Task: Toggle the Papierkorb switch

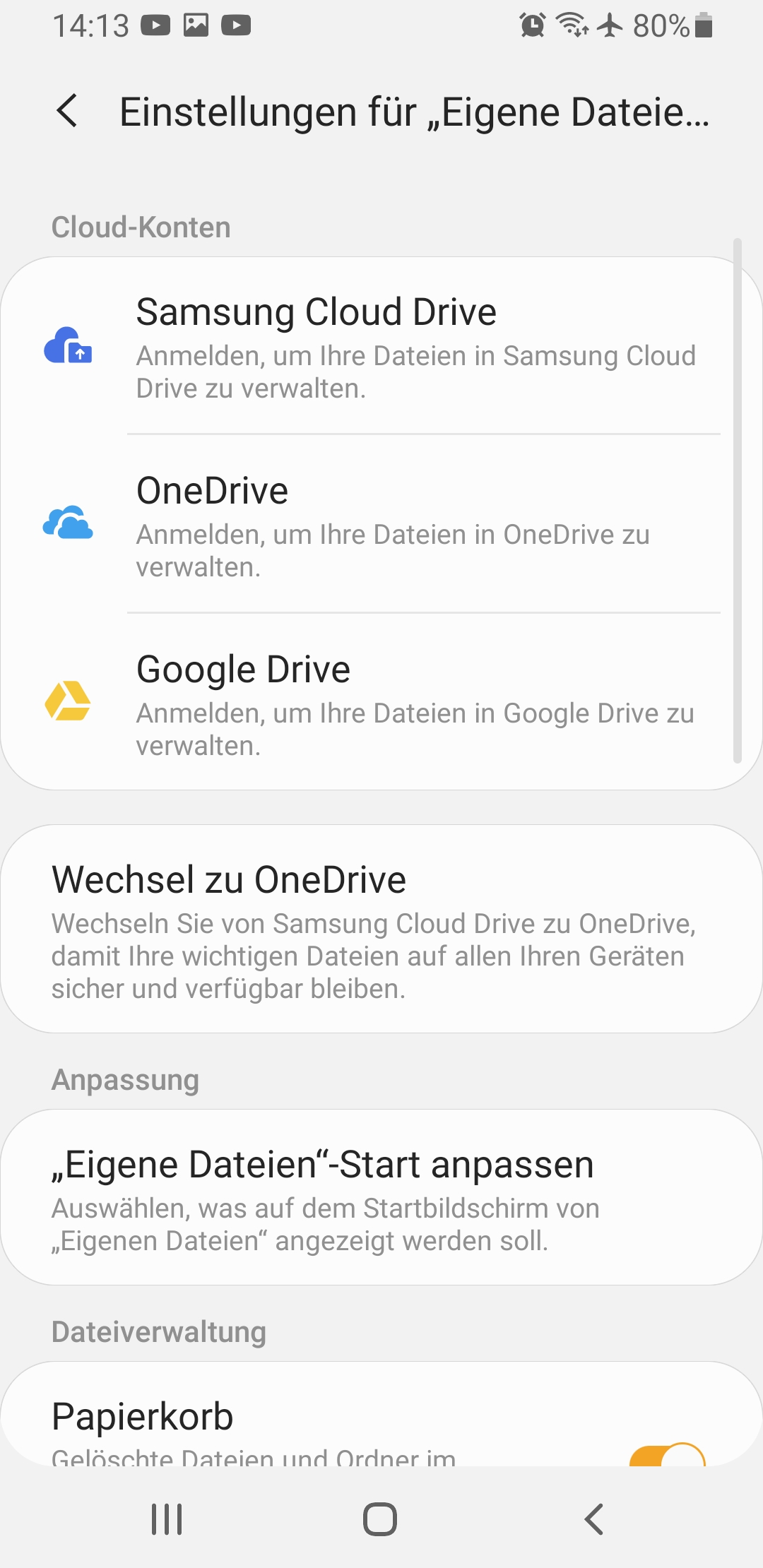Action: click(666, 1455)
